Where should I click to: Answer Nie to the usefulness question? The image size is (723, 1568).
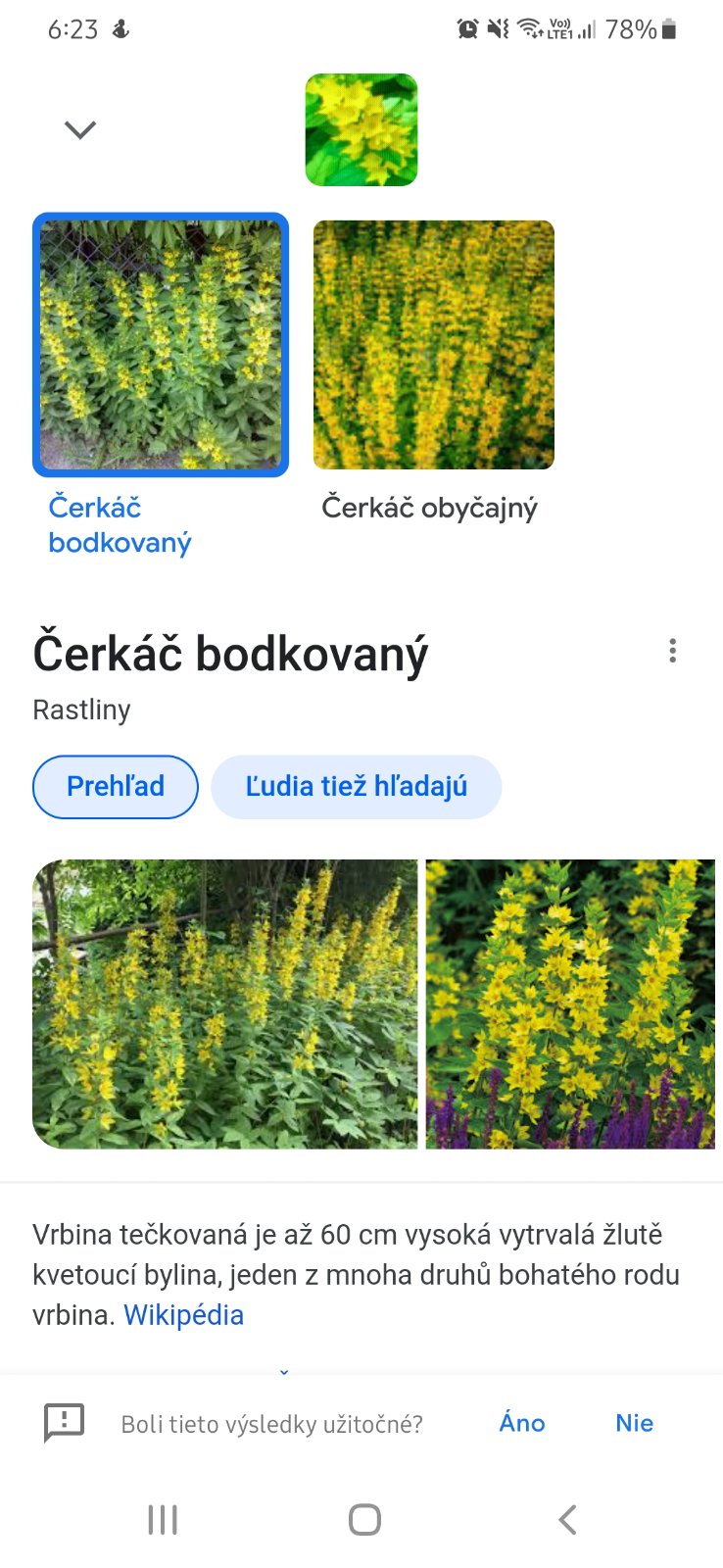click(x=634, y=1423)
